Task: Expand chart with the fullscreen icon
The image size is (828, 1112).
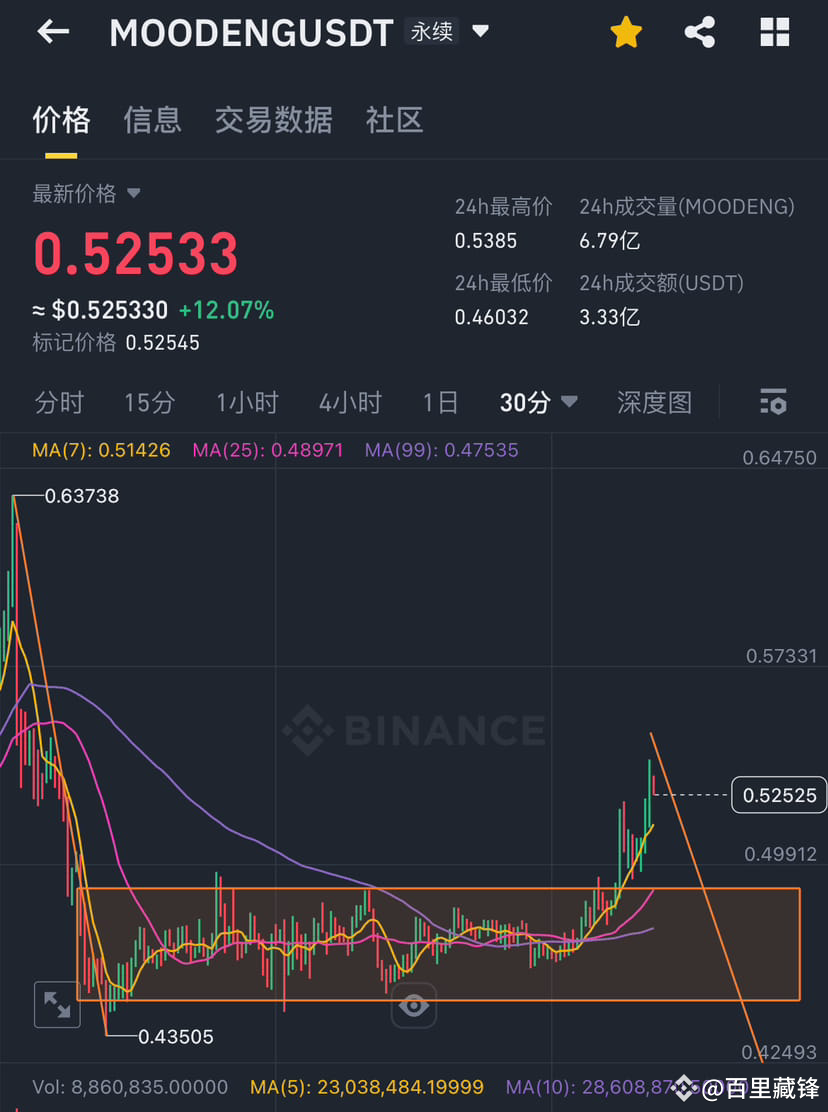Action: [x=57, y=1004]
